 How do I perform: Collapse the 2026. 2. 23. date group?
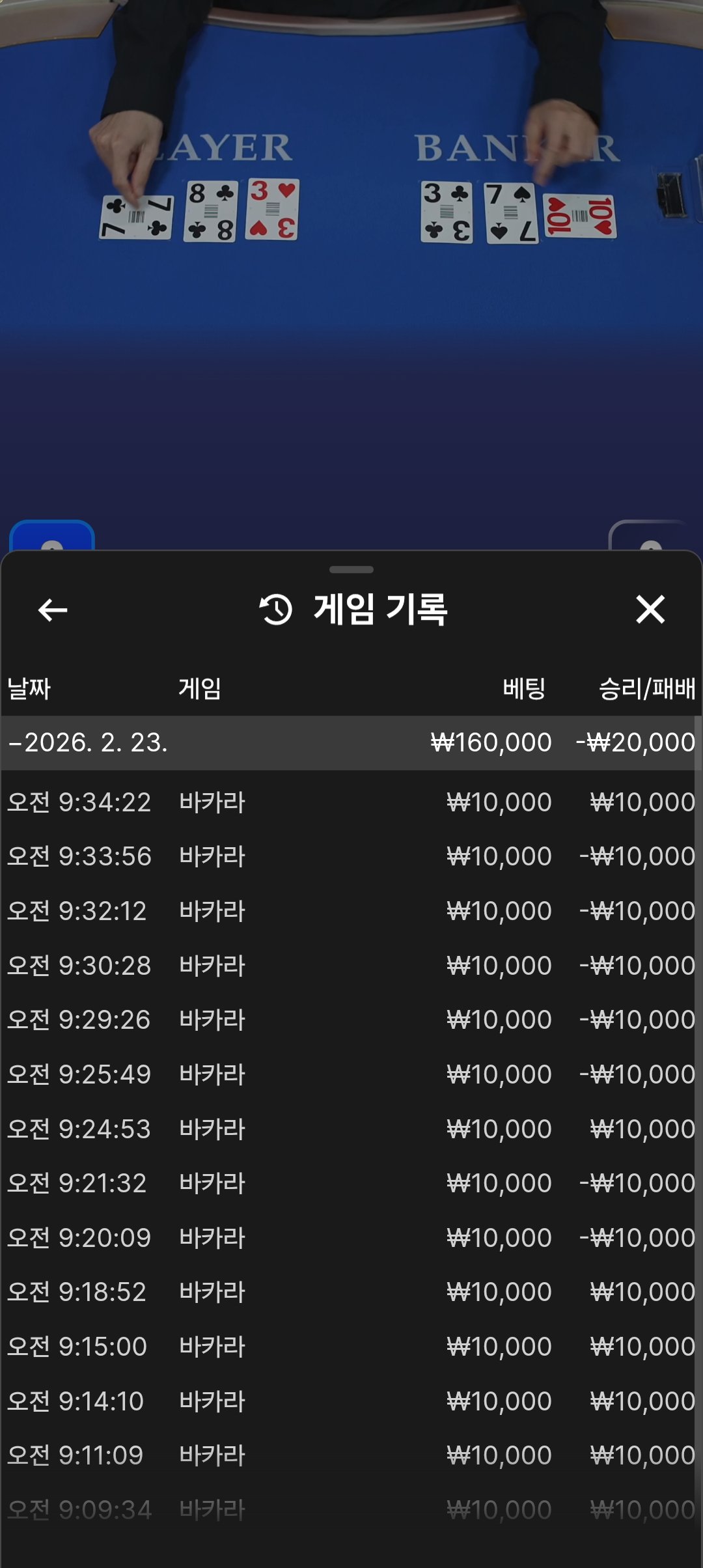tap(88, 743)
